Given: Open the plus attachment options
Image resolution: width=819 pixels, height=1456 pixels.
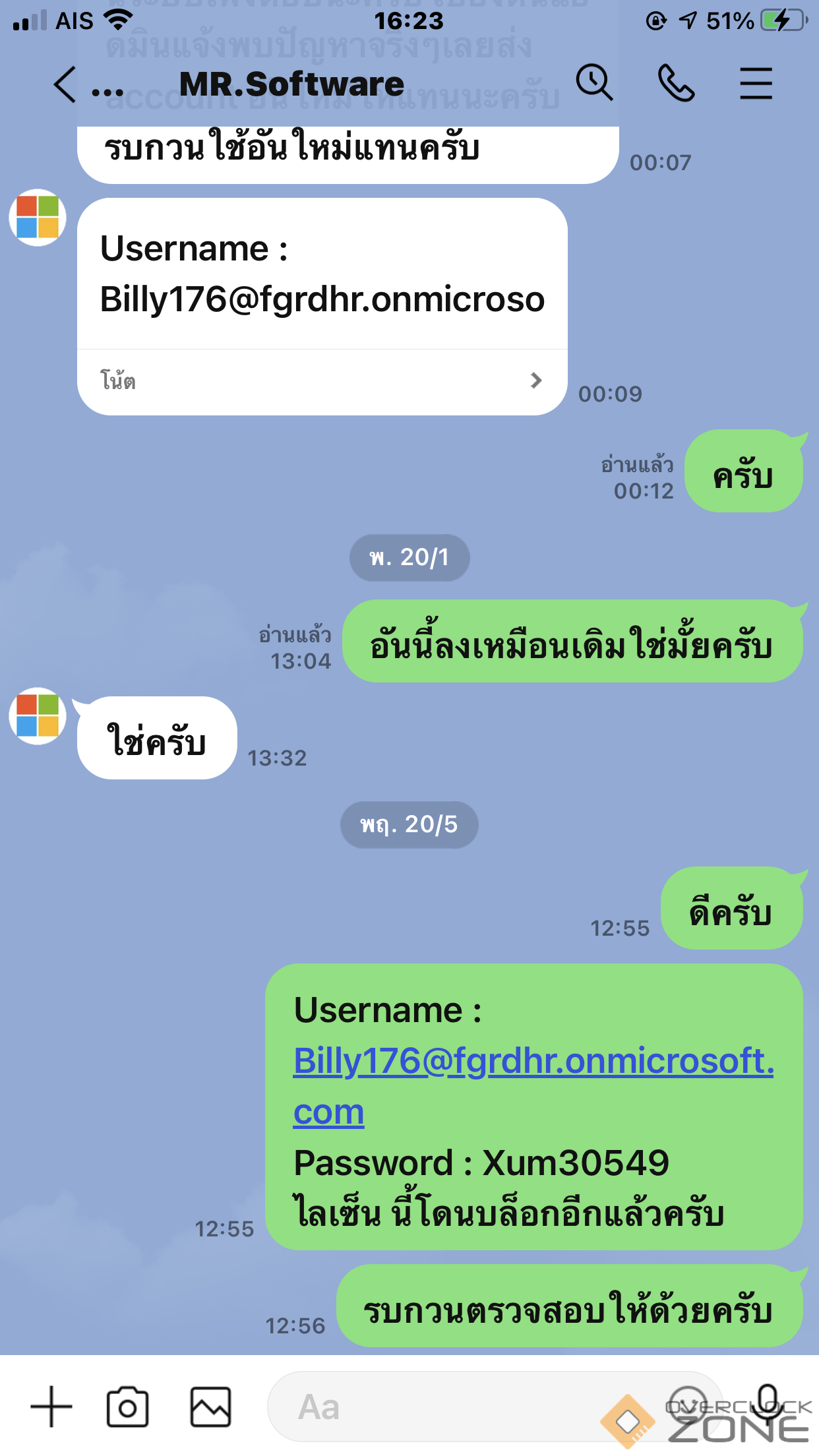Looking at the screenshot, I should click(x=51, y=1407).
